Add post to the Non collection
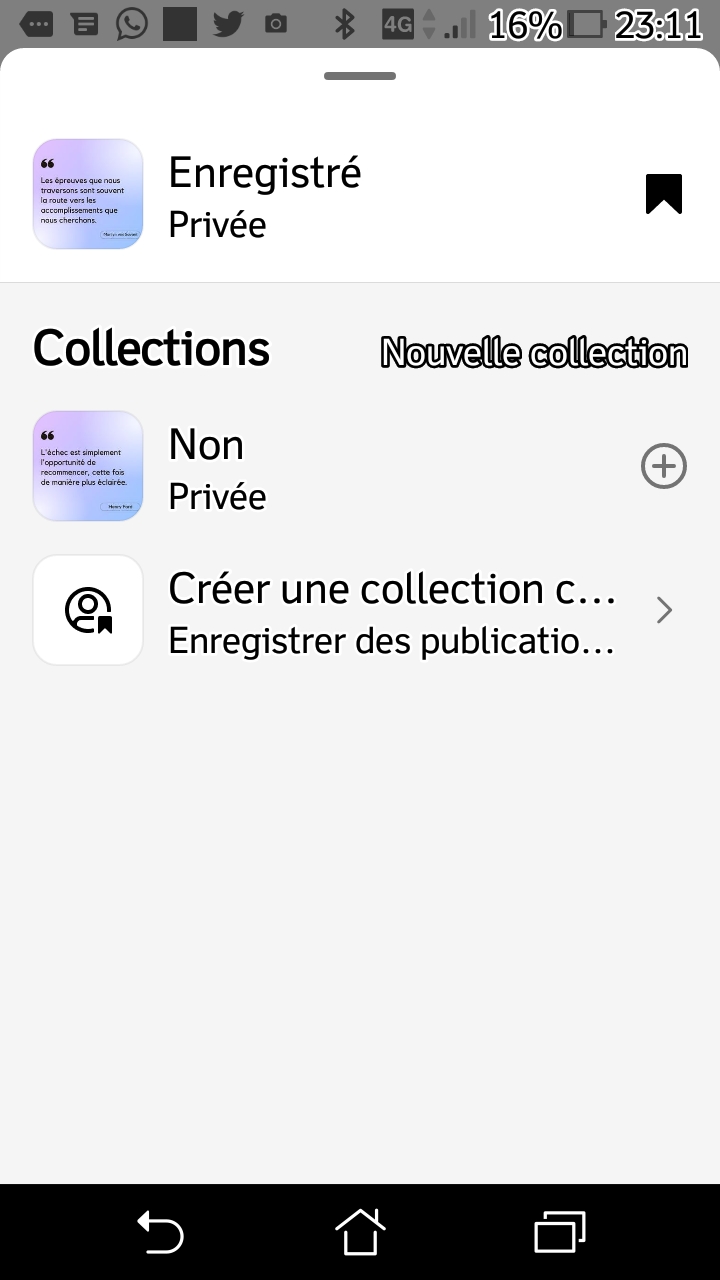The height and width of the screenshot is (1280, 720). (x=664, y=466)
